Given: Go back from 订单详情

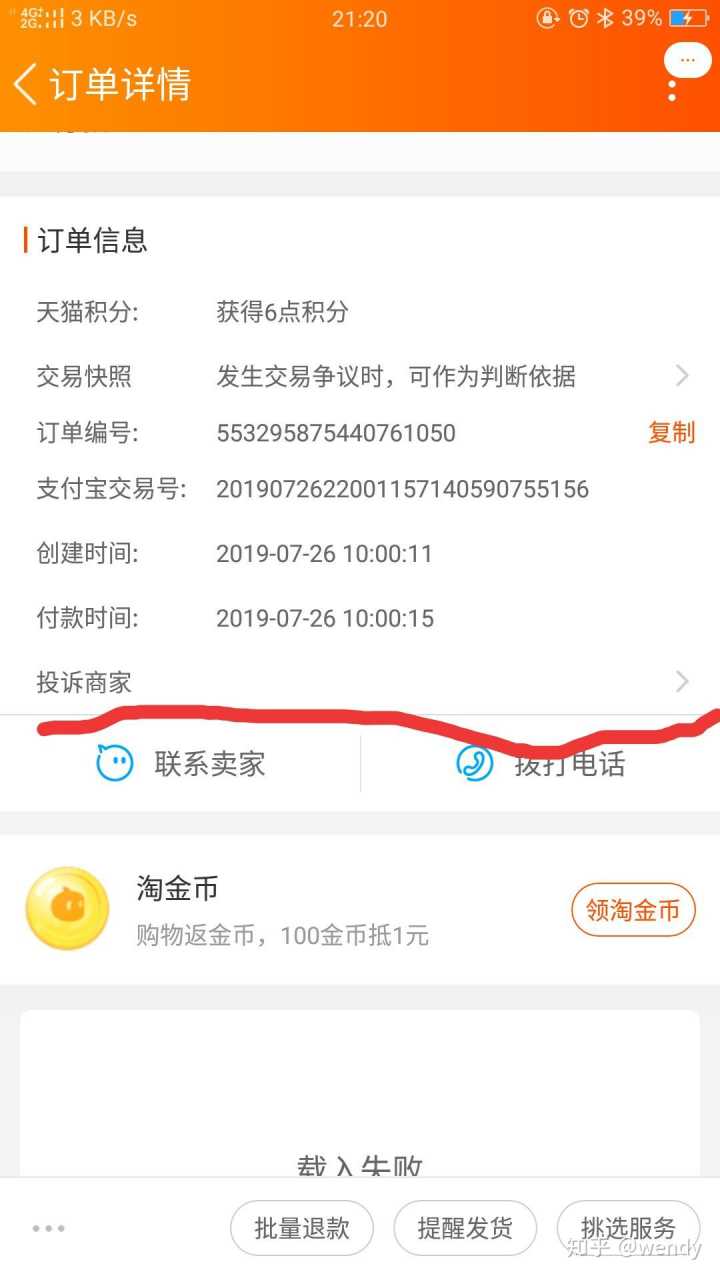Looking at the screenshot, I should (x=26, y=84).
